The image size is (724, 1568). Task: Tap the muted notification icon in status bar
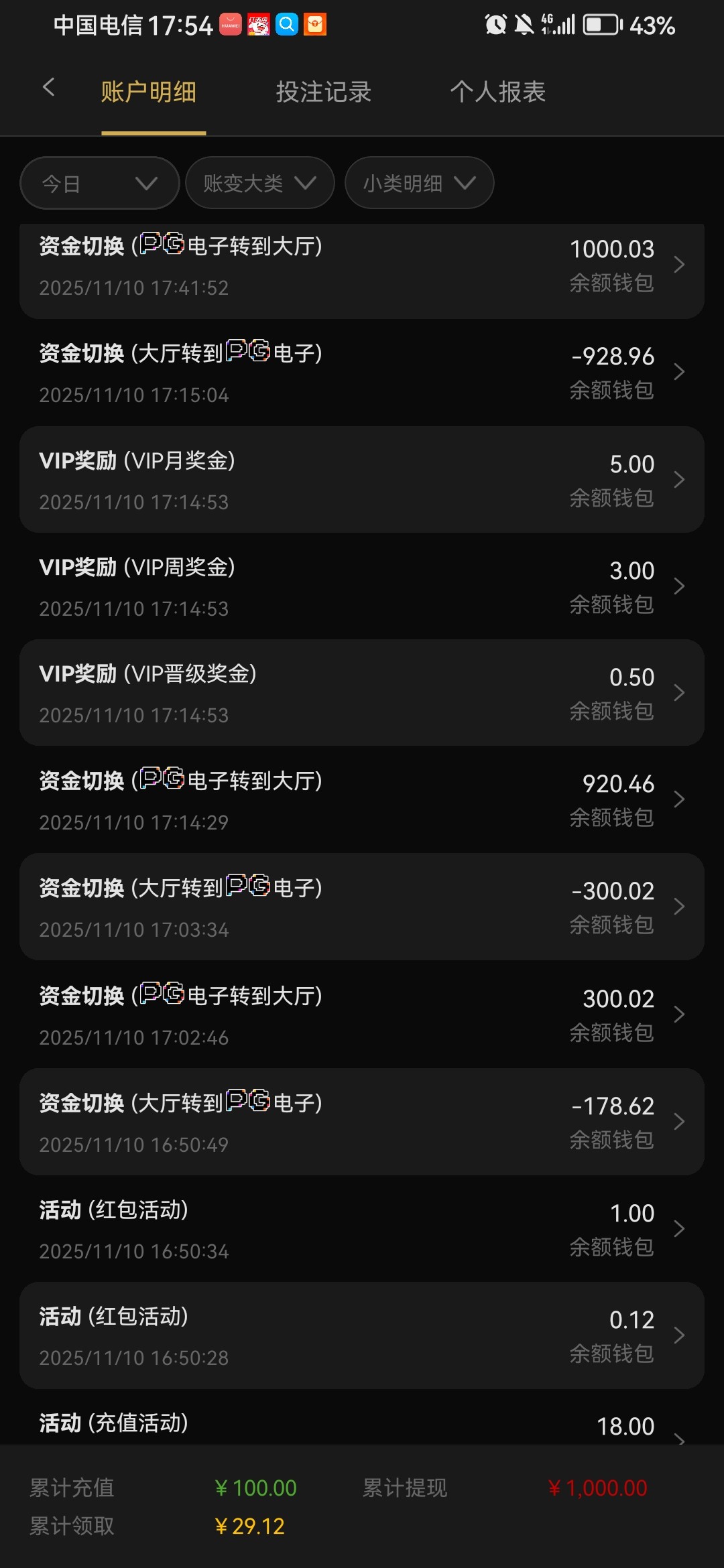(524, 24)
